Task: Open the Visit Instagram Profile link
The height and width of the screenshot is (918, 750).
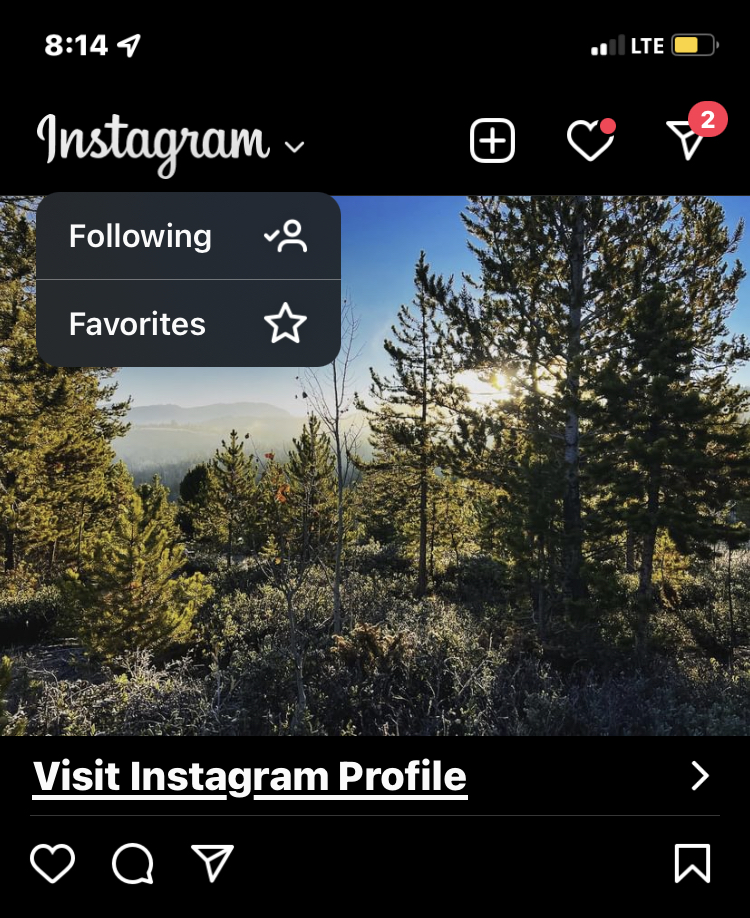Action: point(250,776)
